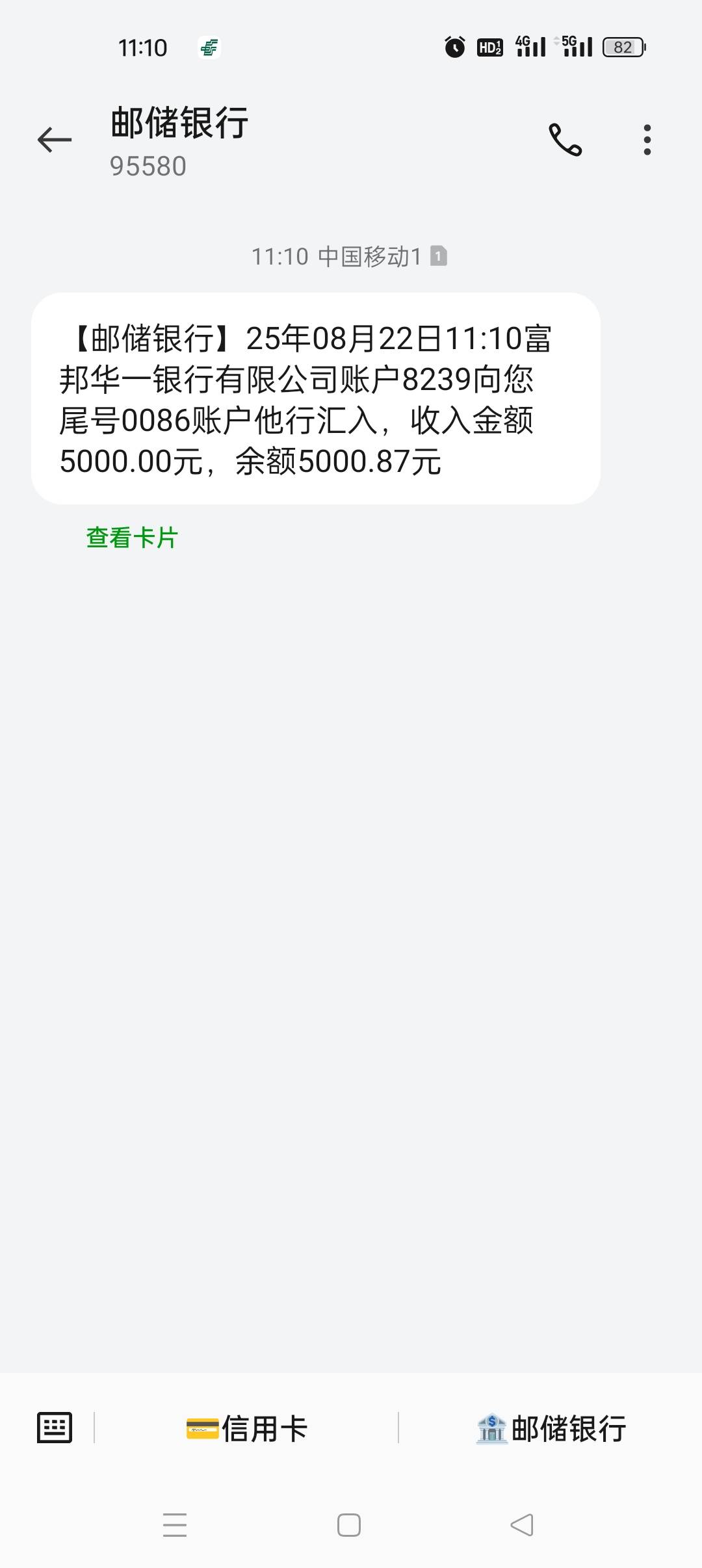The width and height of the screenshot is (702, 1568).
Task: Open recent apps from the navigation bar
Action: point(175,1525)
